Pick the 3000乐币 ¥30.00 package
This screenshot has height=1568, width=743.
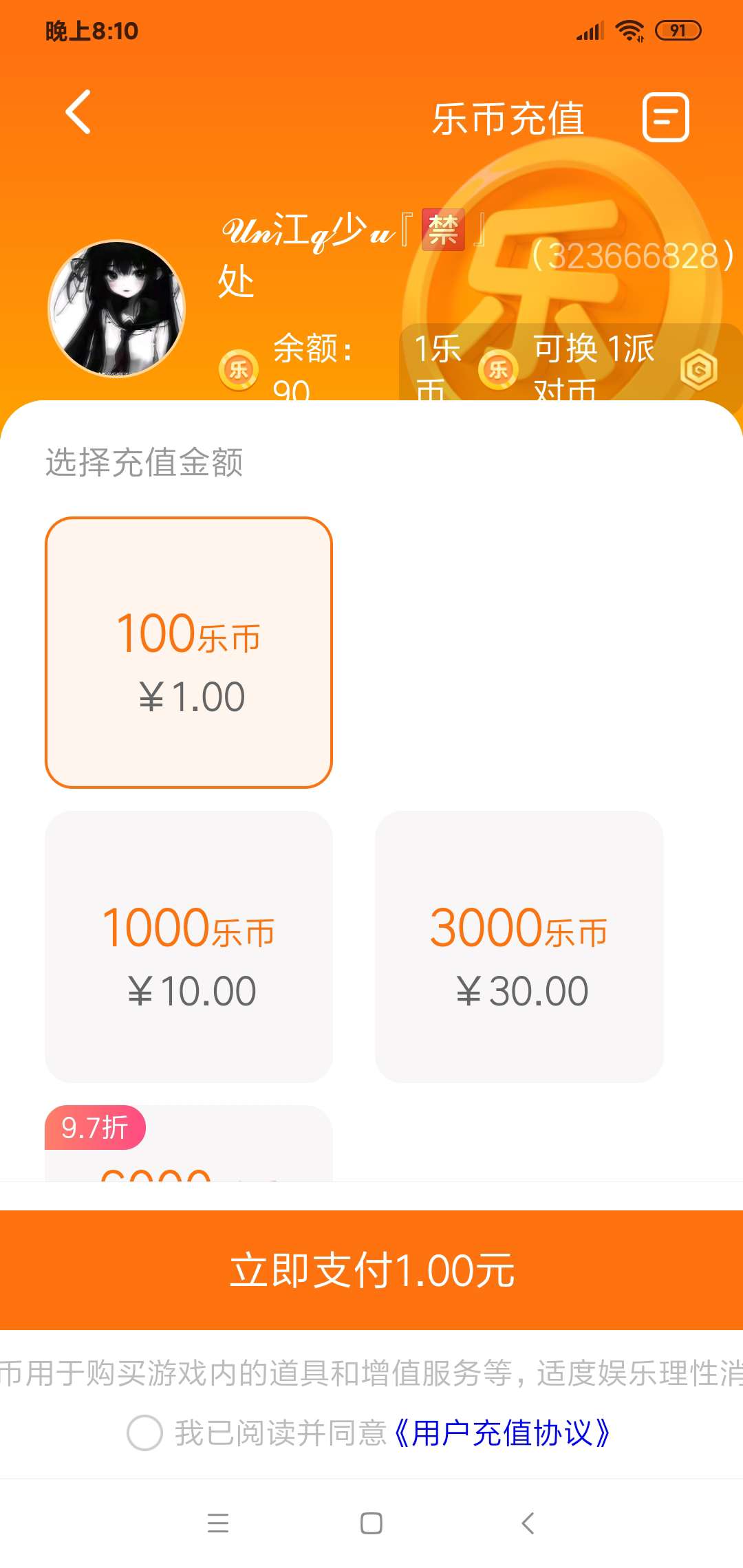(x=519, y=946)
